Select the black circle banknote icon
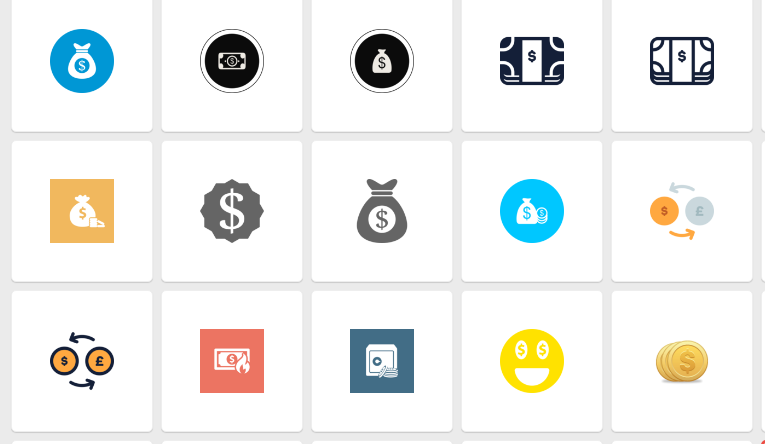The height and width of the screenshot is (444, 765). click(232, 61)
